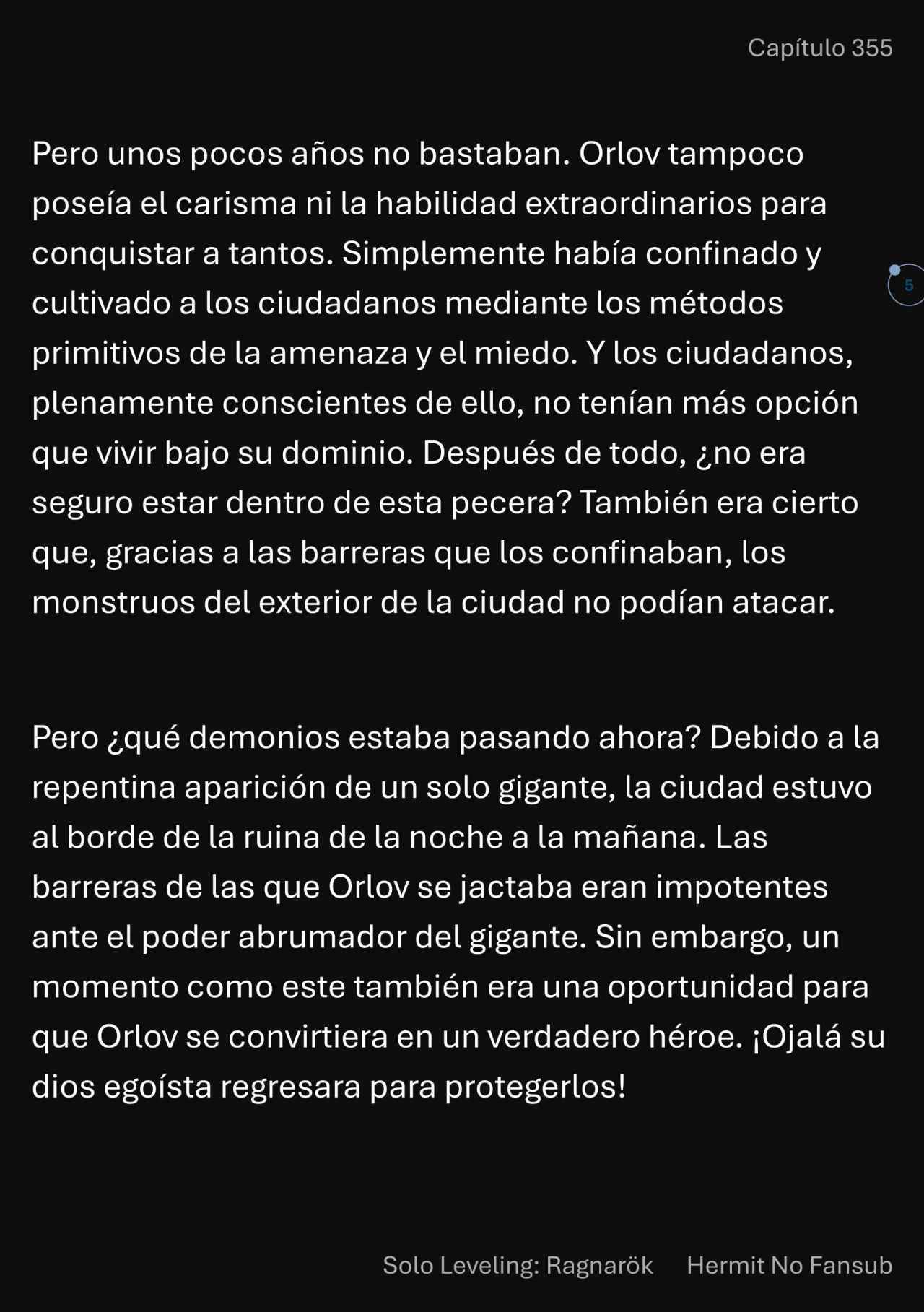Tap the floating circle showing 5

tap(907, 285)
